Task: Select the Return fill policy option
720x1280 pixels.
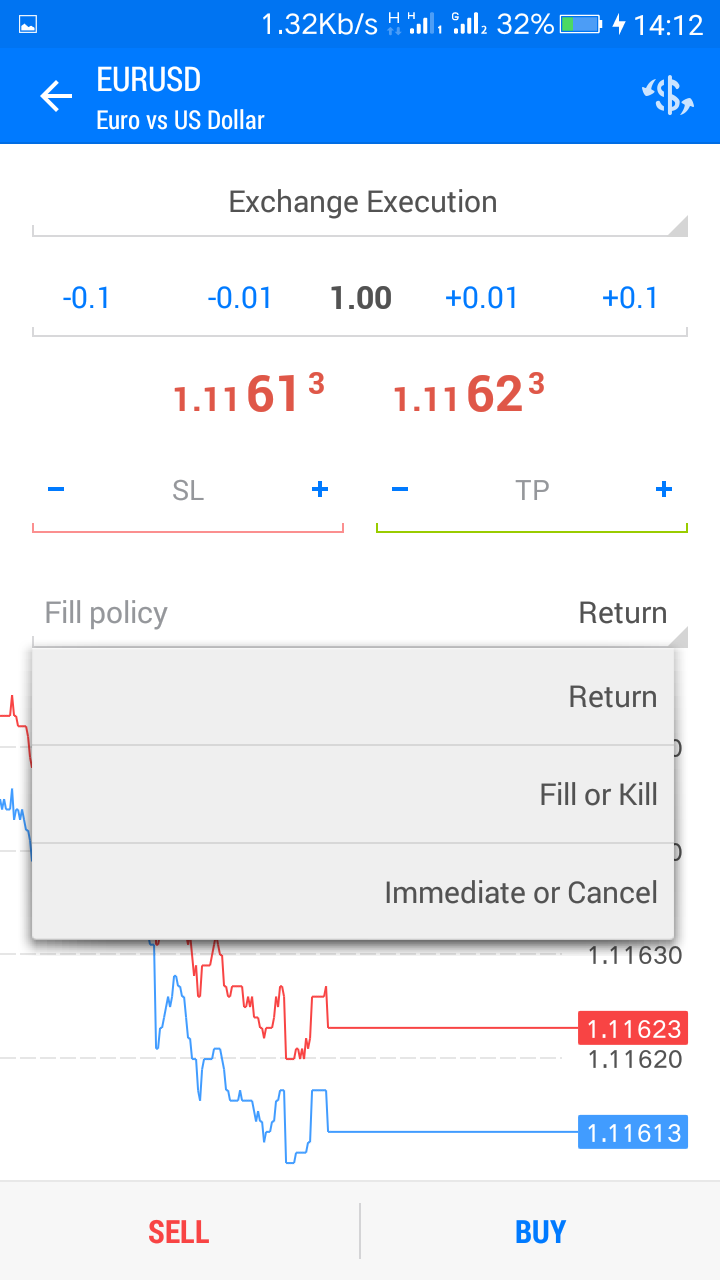Action: [353, 697]
